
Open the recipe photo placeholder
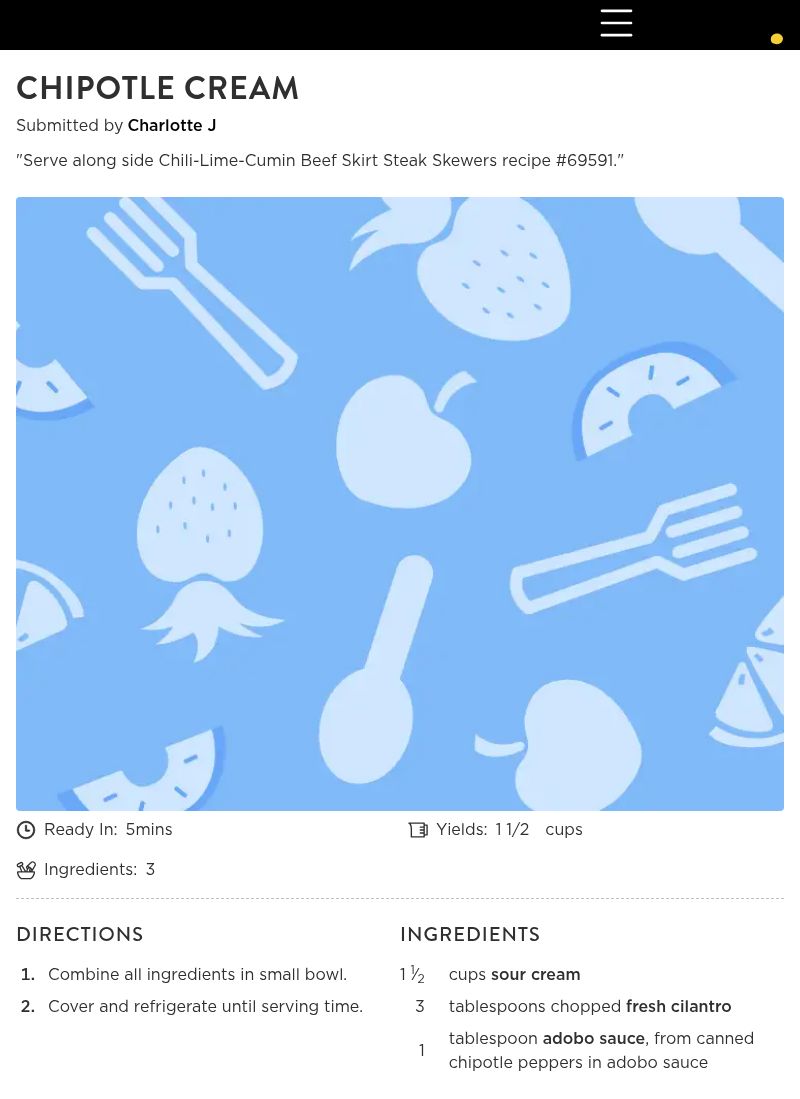pos(400,504)
